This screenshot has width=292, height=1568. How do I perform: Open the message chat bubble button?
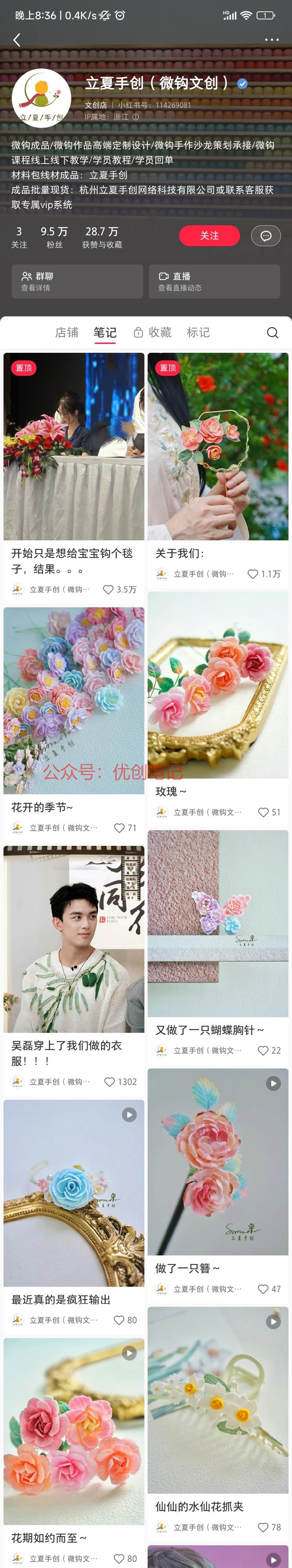[x=266, y=236]
